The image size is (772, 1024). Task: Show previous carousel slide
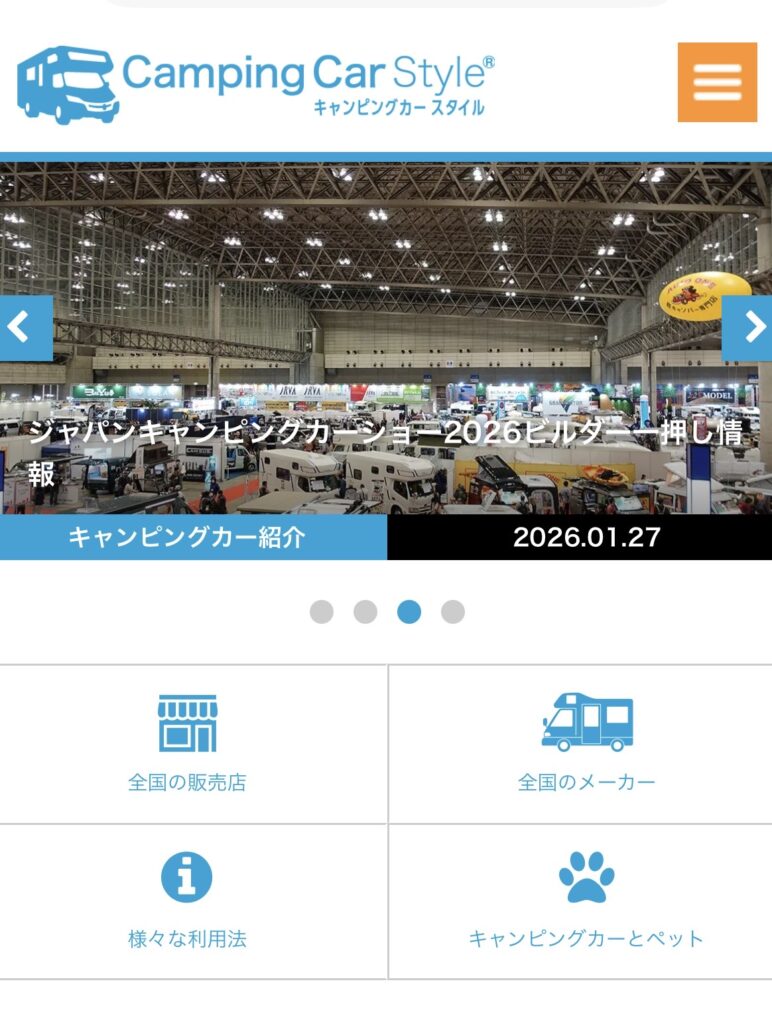(x=25, y=328)
